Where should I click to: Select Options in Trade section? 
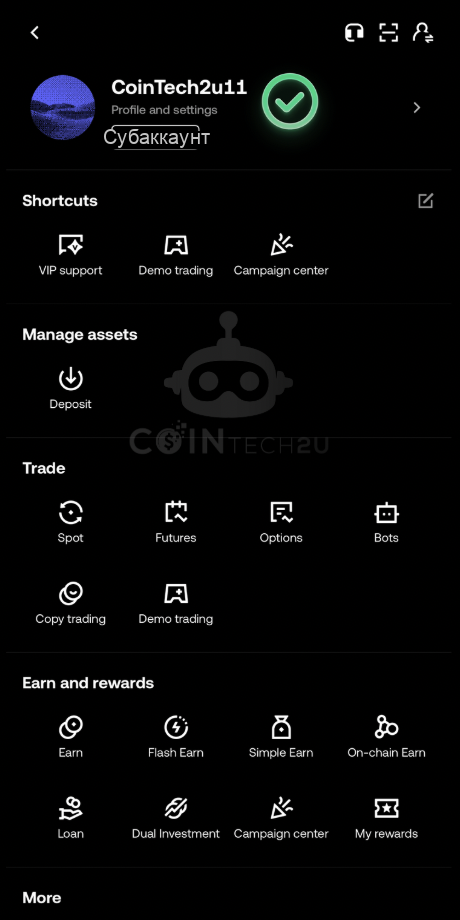281,523
